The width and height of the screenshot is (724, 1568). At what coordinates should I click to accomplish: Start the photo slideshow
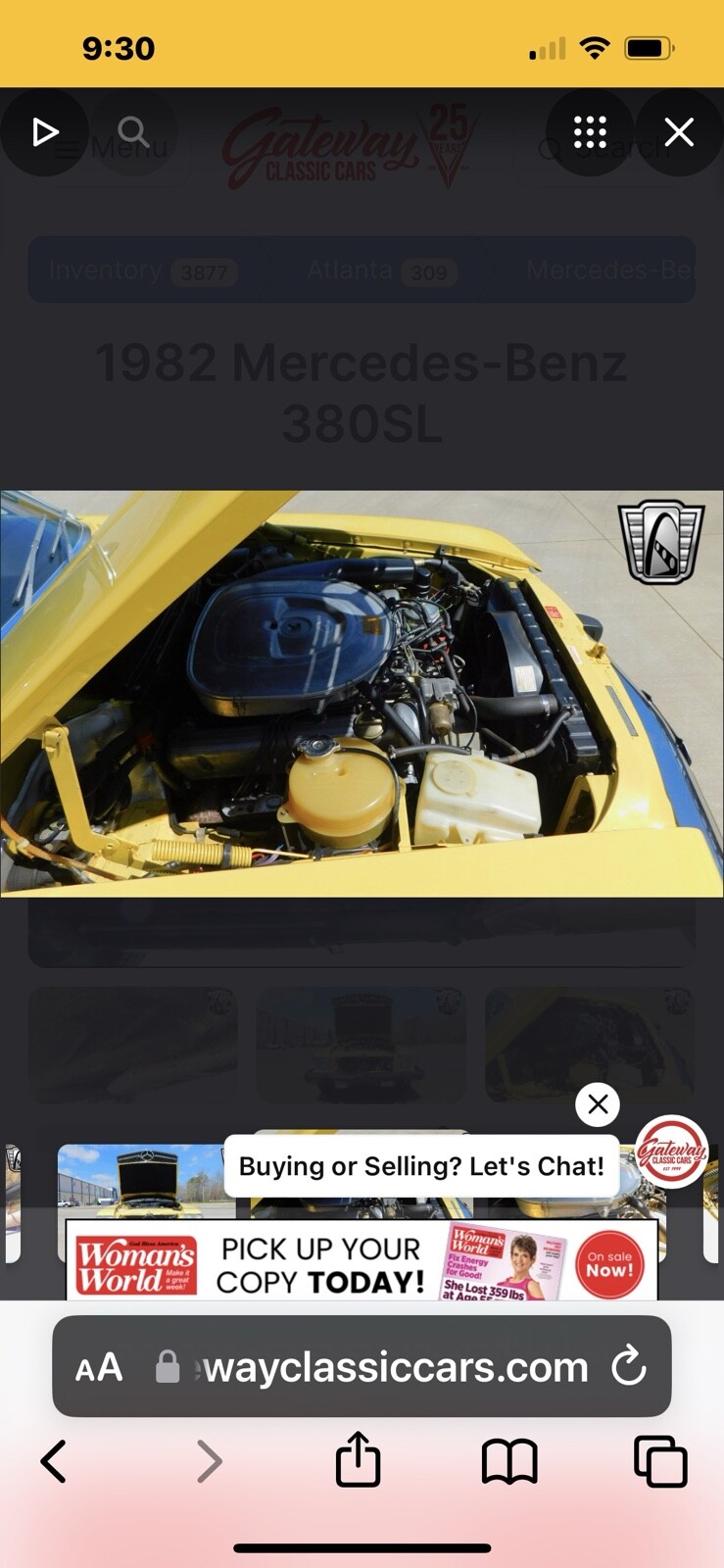(x=45, y=132)
